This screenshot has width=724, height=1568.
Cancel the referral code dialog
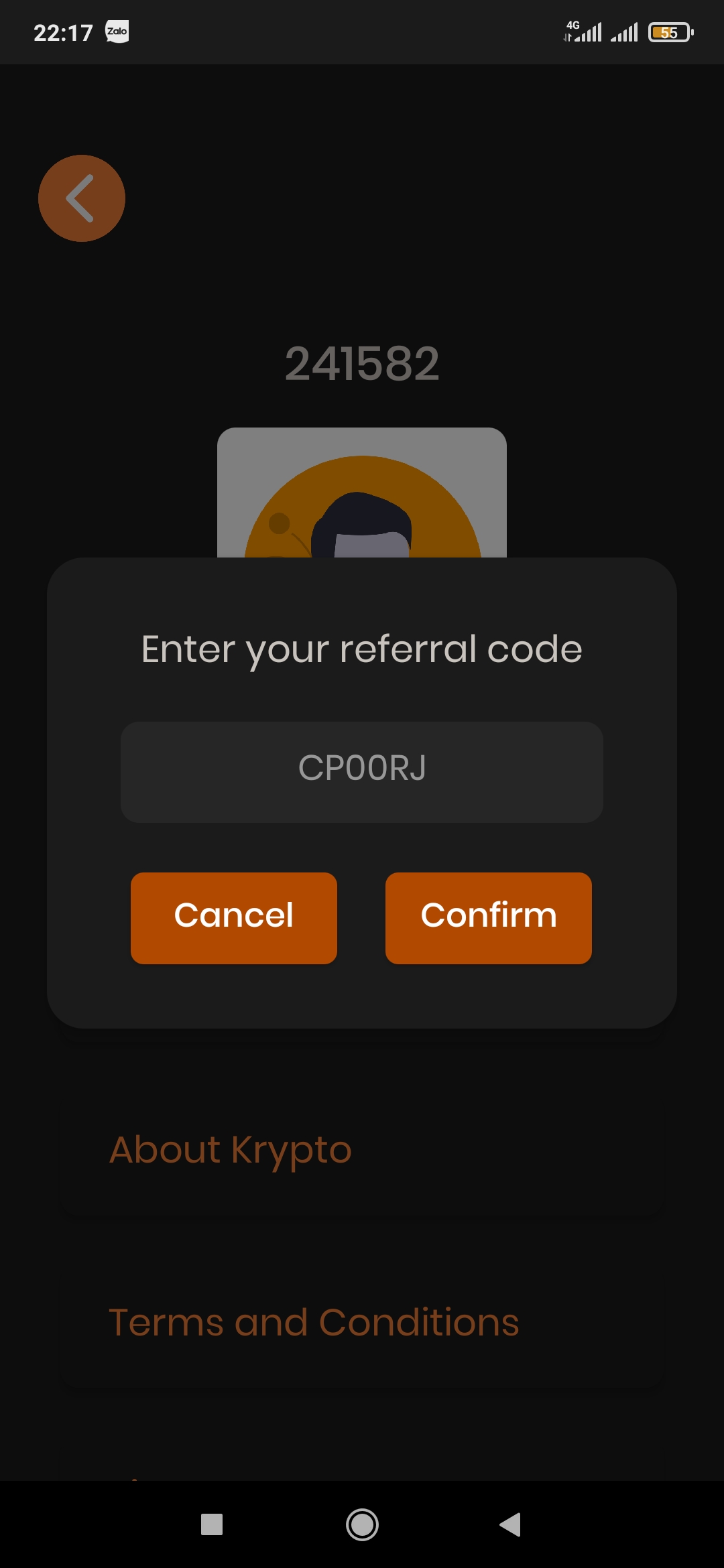(233, 917)
